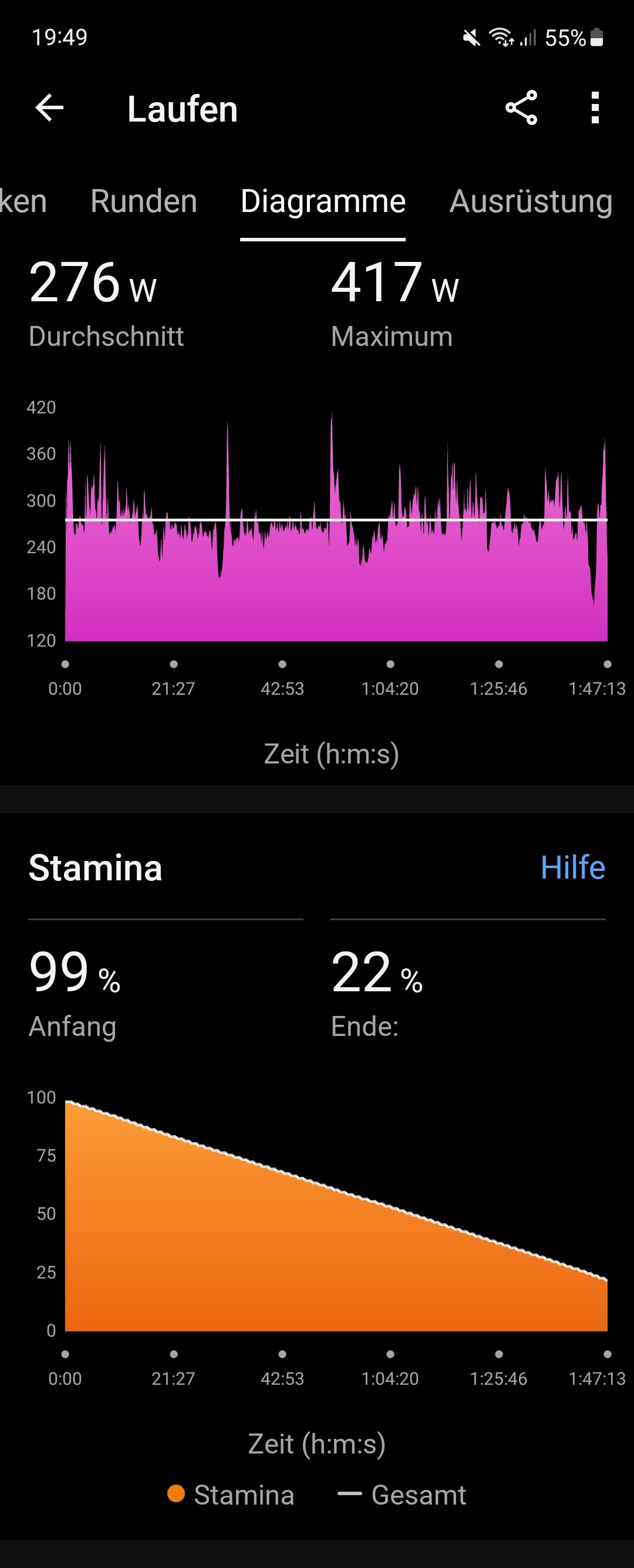Open the three-dot overflow menu

pos(595,108)
